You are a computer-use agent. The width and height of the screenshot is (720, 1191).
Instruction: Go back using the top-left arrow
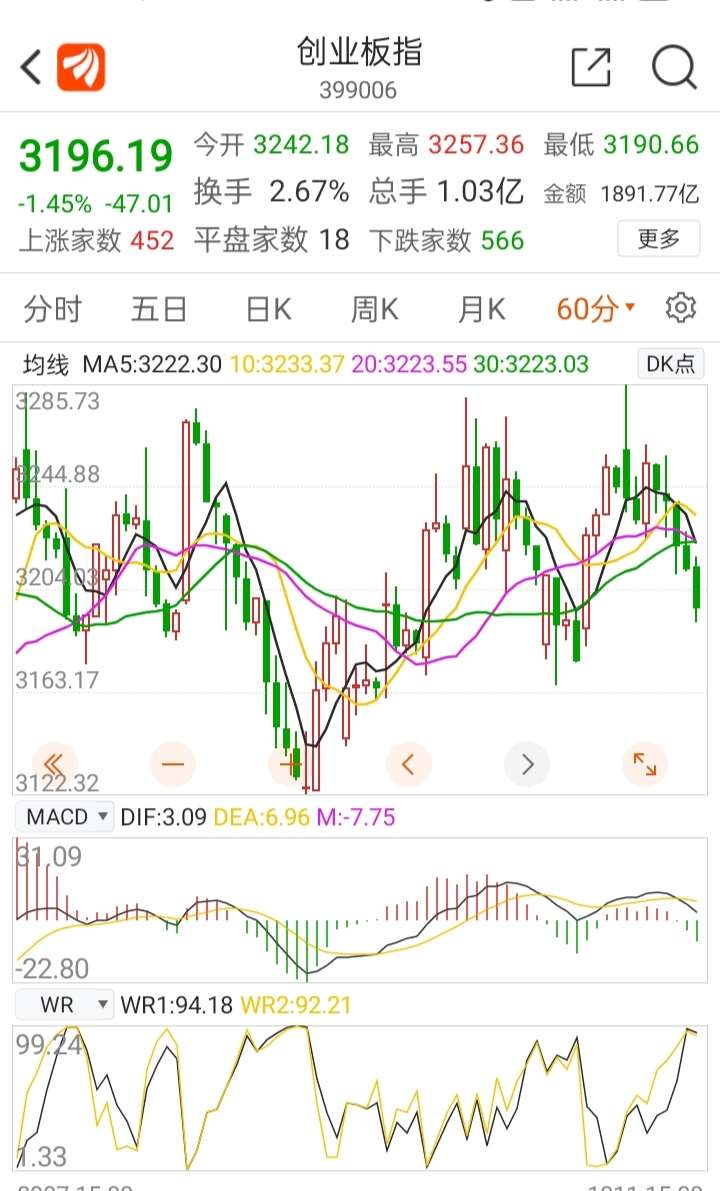coord(30,67)
